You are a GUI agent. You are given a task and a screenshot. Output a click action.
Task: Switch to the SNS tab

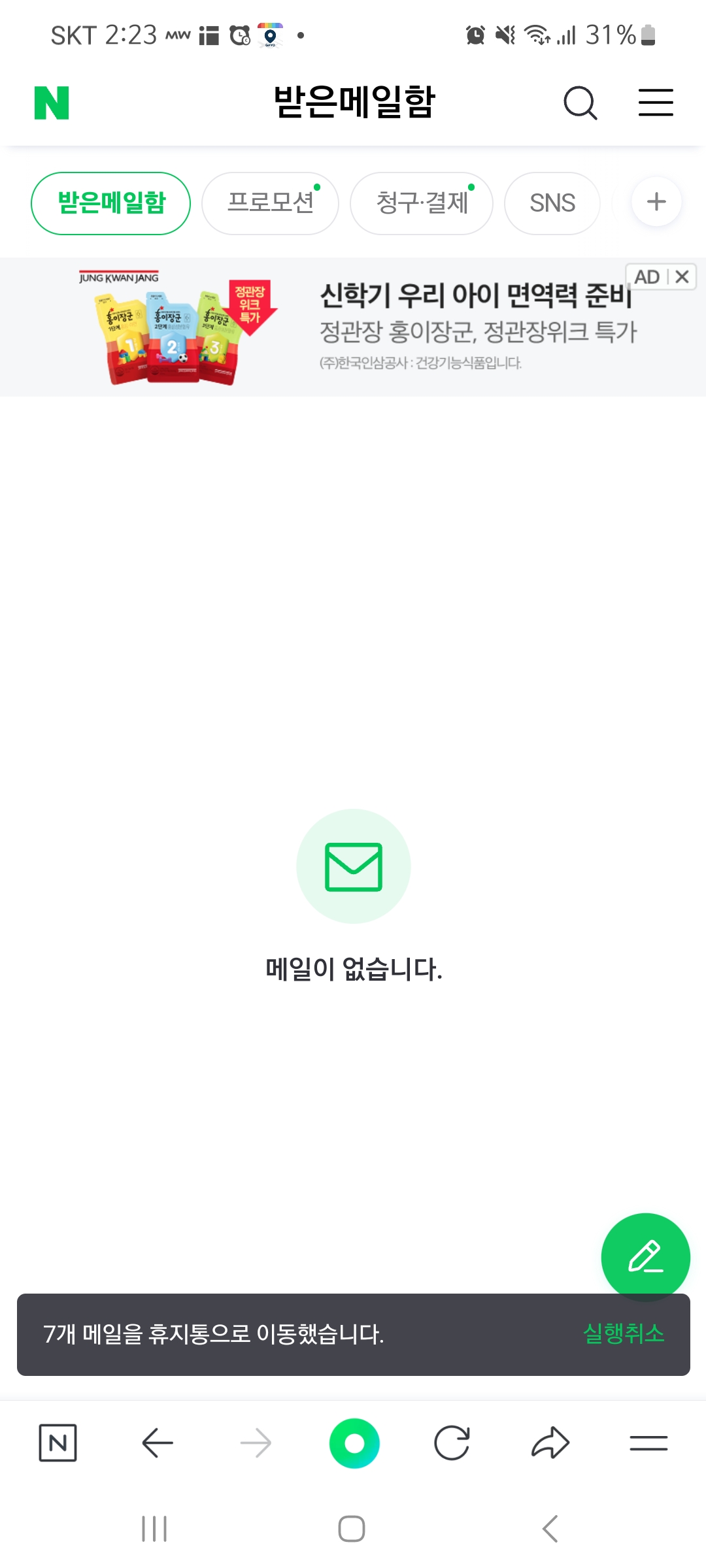(552, 203)
